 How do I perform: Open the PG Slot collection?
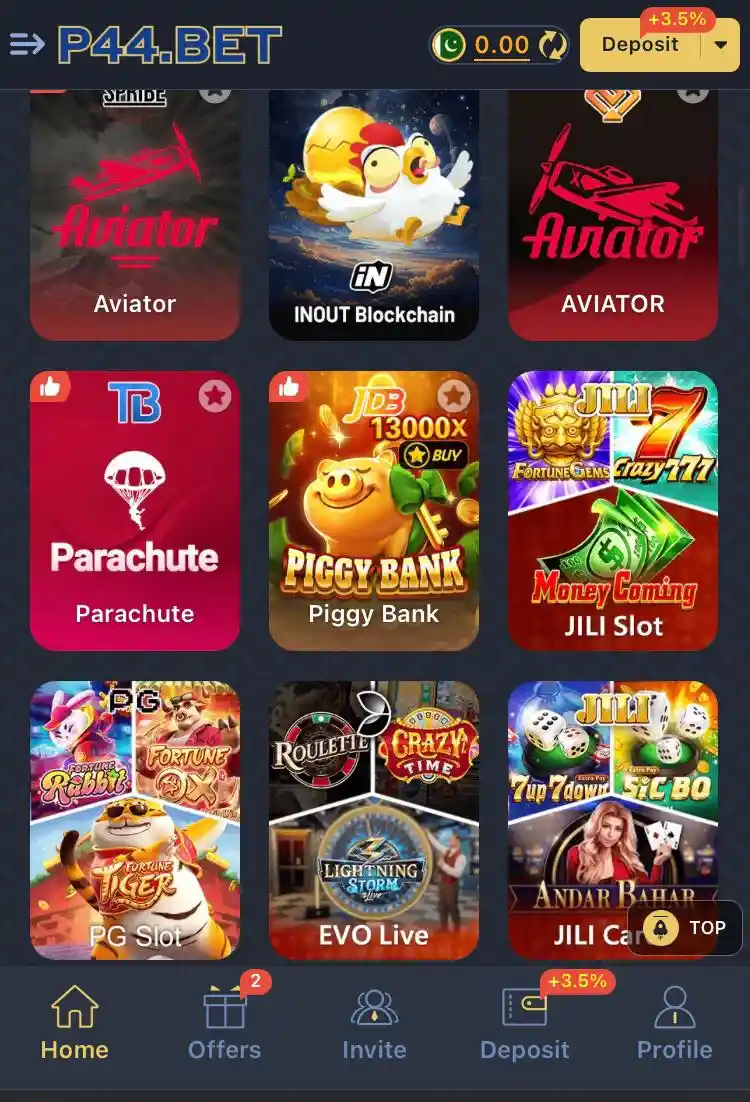135,820
